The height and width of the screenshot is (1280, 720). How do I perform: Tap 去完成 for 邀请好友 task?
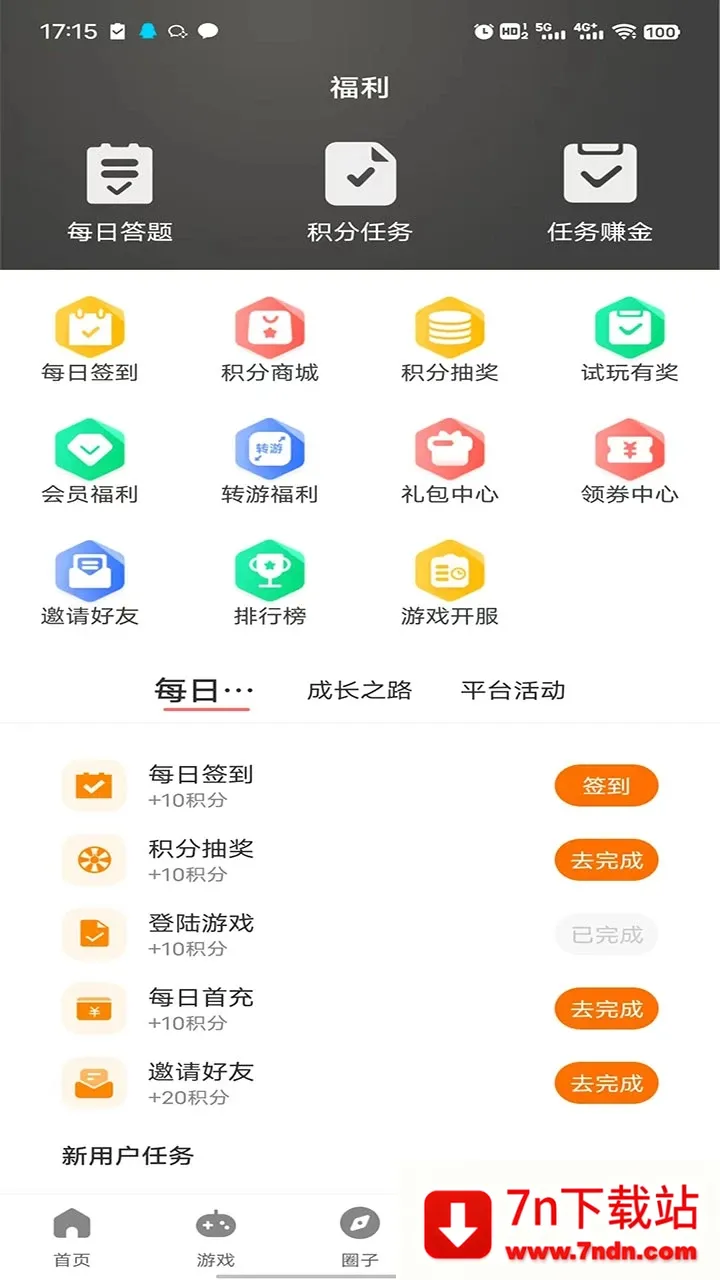[x=606, y=1083]
